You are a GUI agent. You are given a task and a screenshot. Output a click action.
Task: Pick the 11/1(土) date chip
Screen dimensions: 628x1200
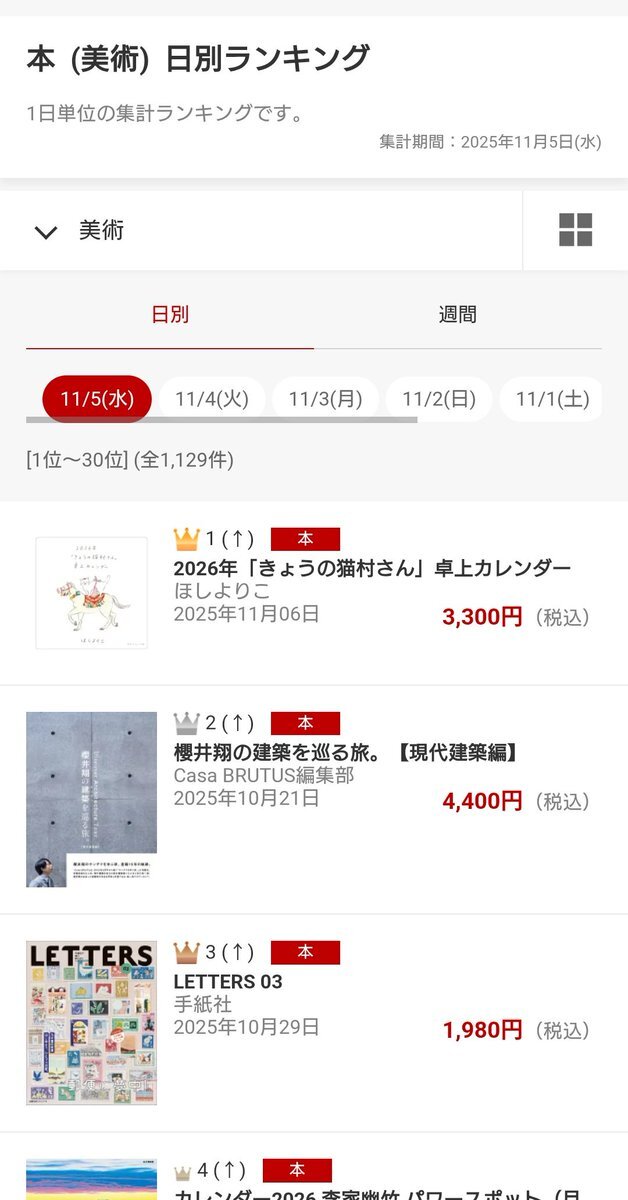[x=552, y=400]
